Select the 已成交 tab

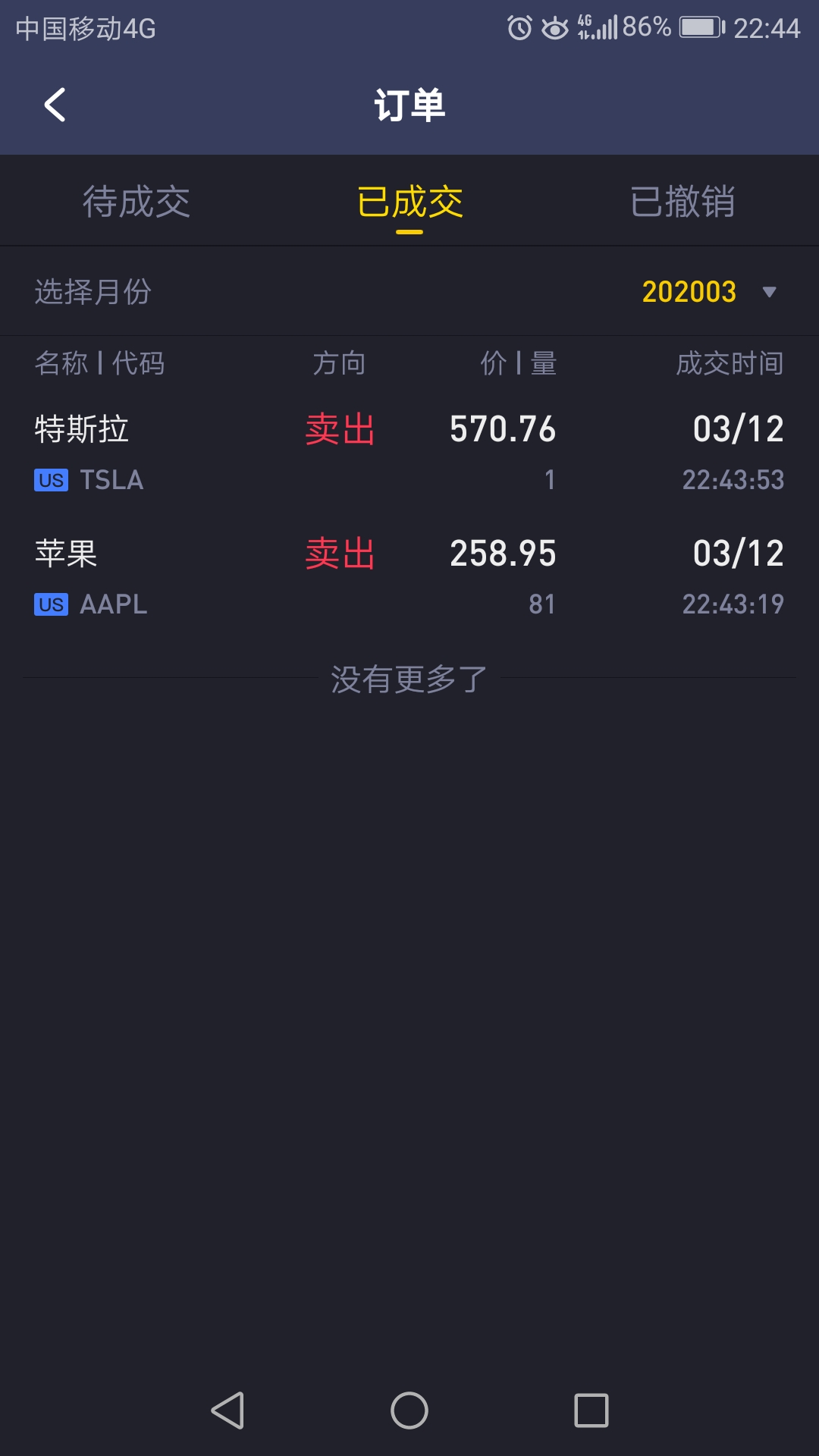tap(409, 202)
